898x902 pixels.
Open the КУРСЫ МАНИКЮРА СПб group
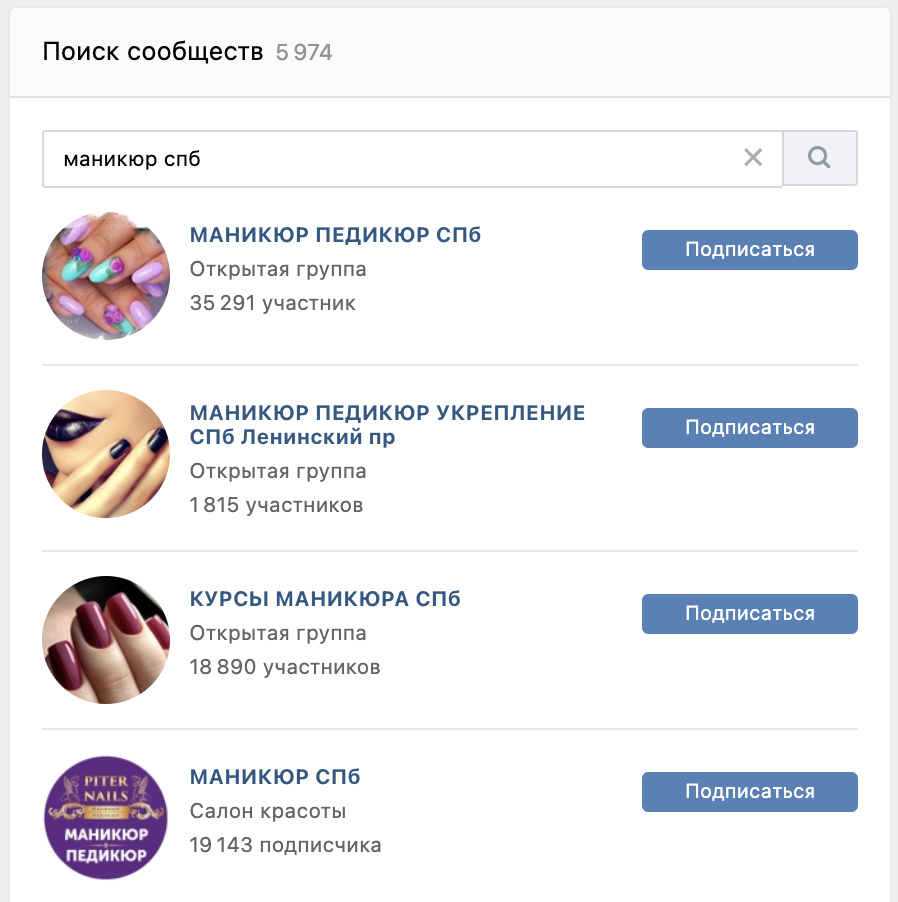[325, 599]
